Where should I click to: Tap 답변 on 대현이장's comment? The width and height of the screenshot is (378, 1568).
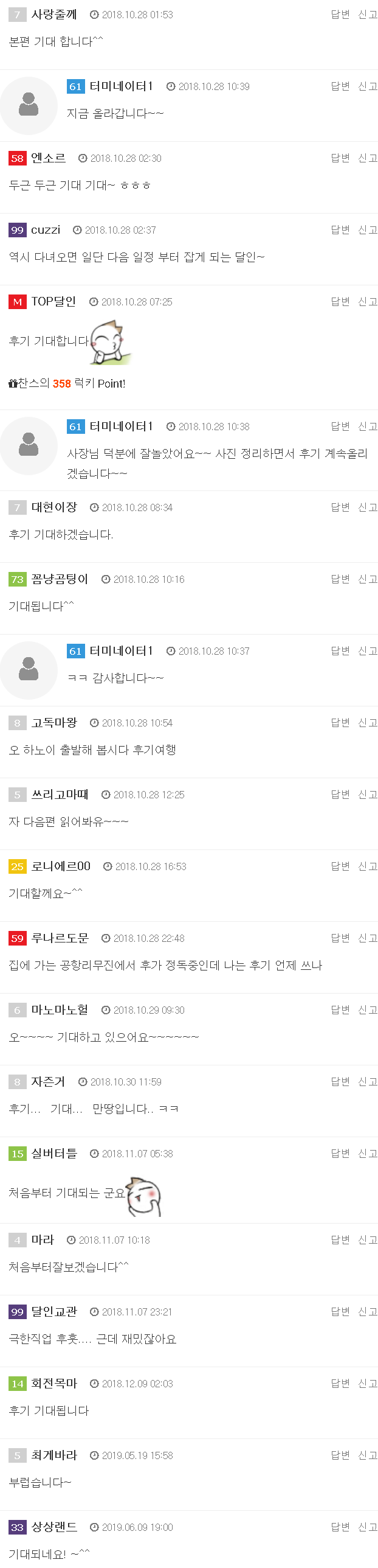click(340, 507)
